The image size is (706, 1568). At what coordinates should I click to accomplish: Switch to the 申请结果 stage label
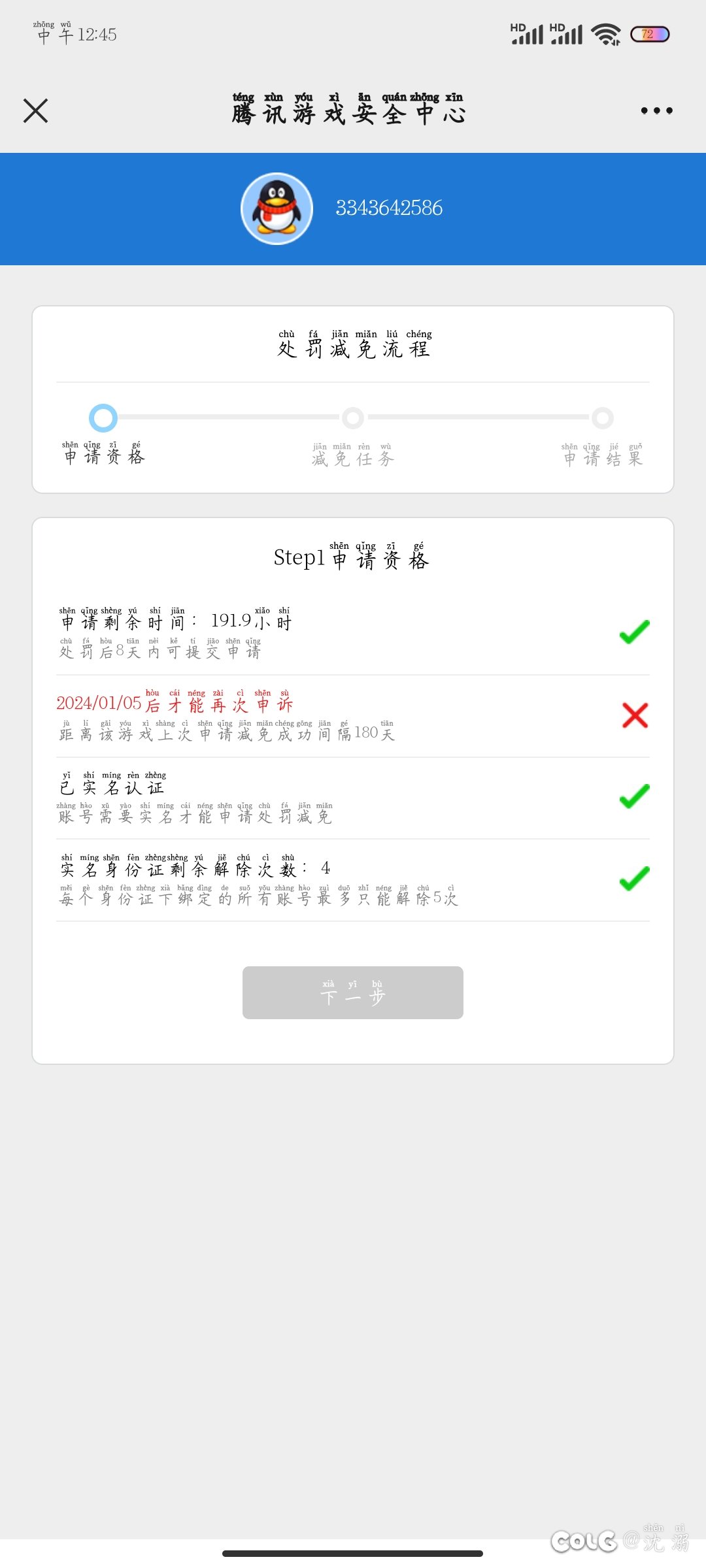(x=603, y=457)
